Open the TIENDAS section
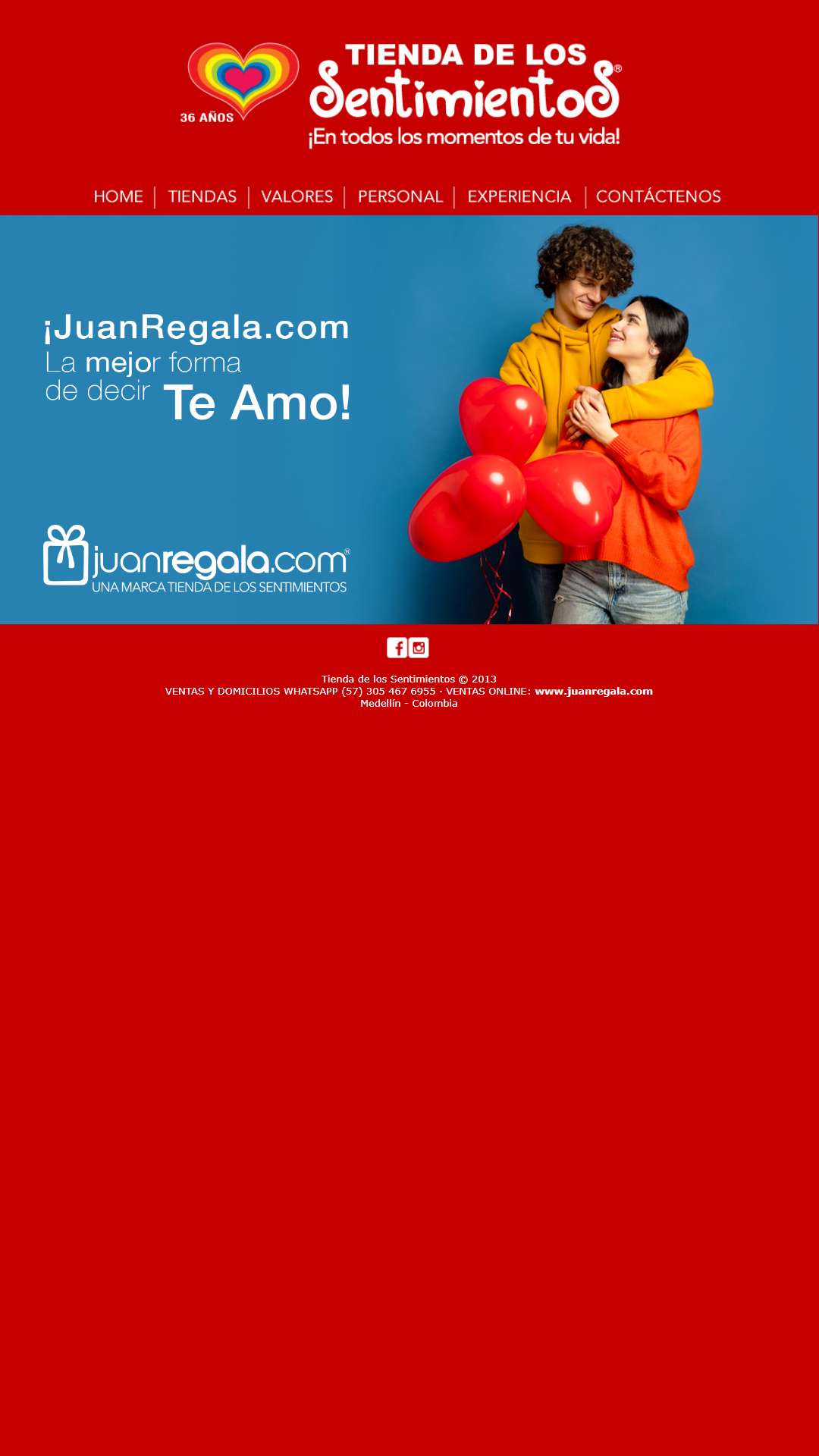819x1456 pixels. (x=202, y=196)
